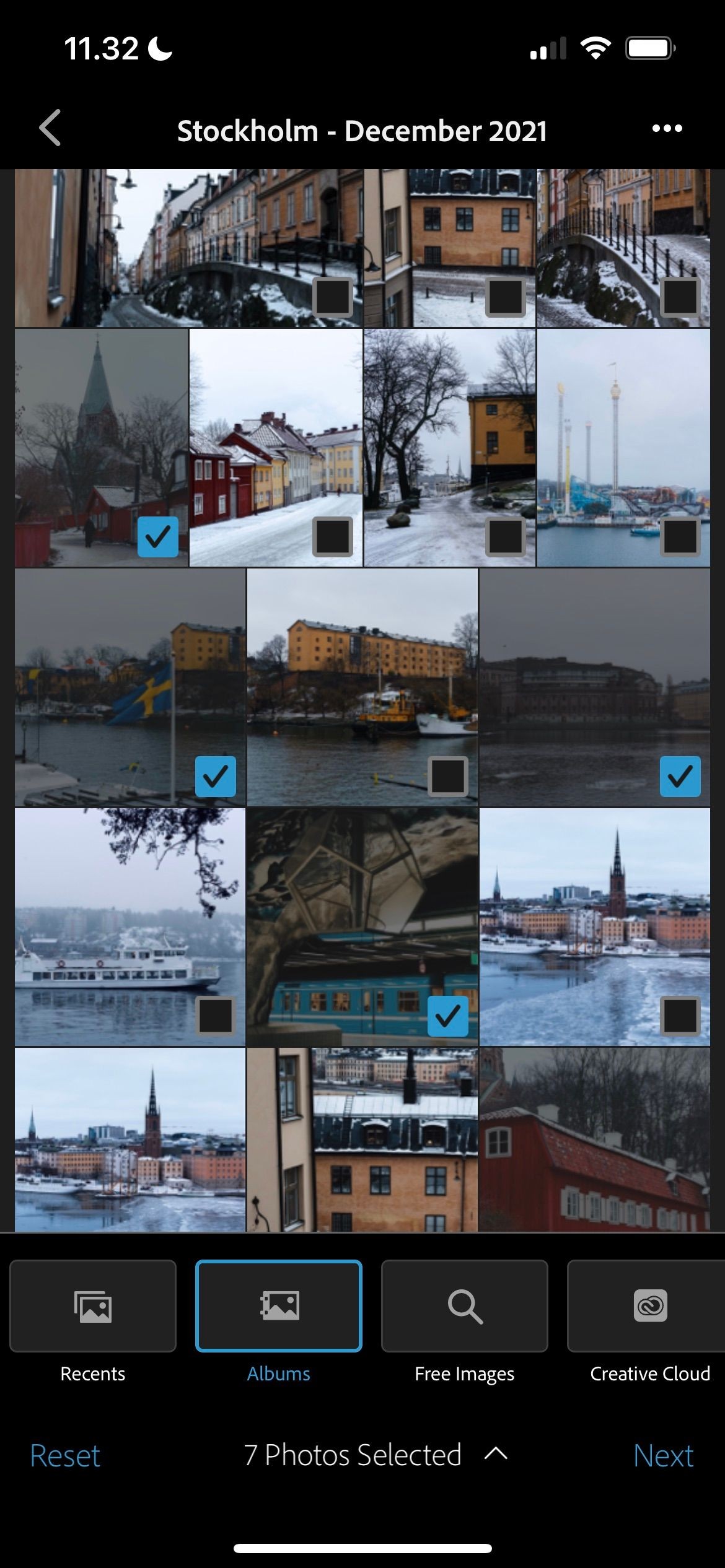This screenshot has height=1568, width=725.
Task: Tap the Albums source tab
Action: coord(279,1307)
